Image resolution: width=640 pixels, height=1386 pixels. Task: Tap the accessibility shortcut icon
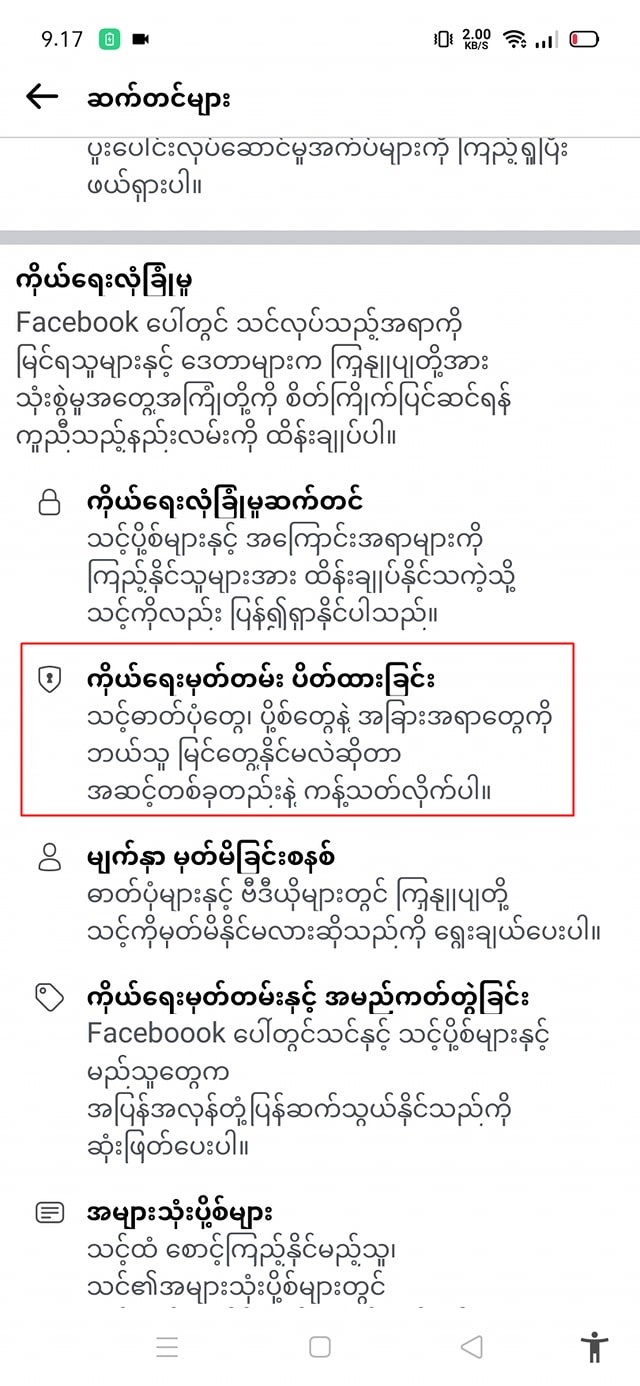[x=595, y=1347]
